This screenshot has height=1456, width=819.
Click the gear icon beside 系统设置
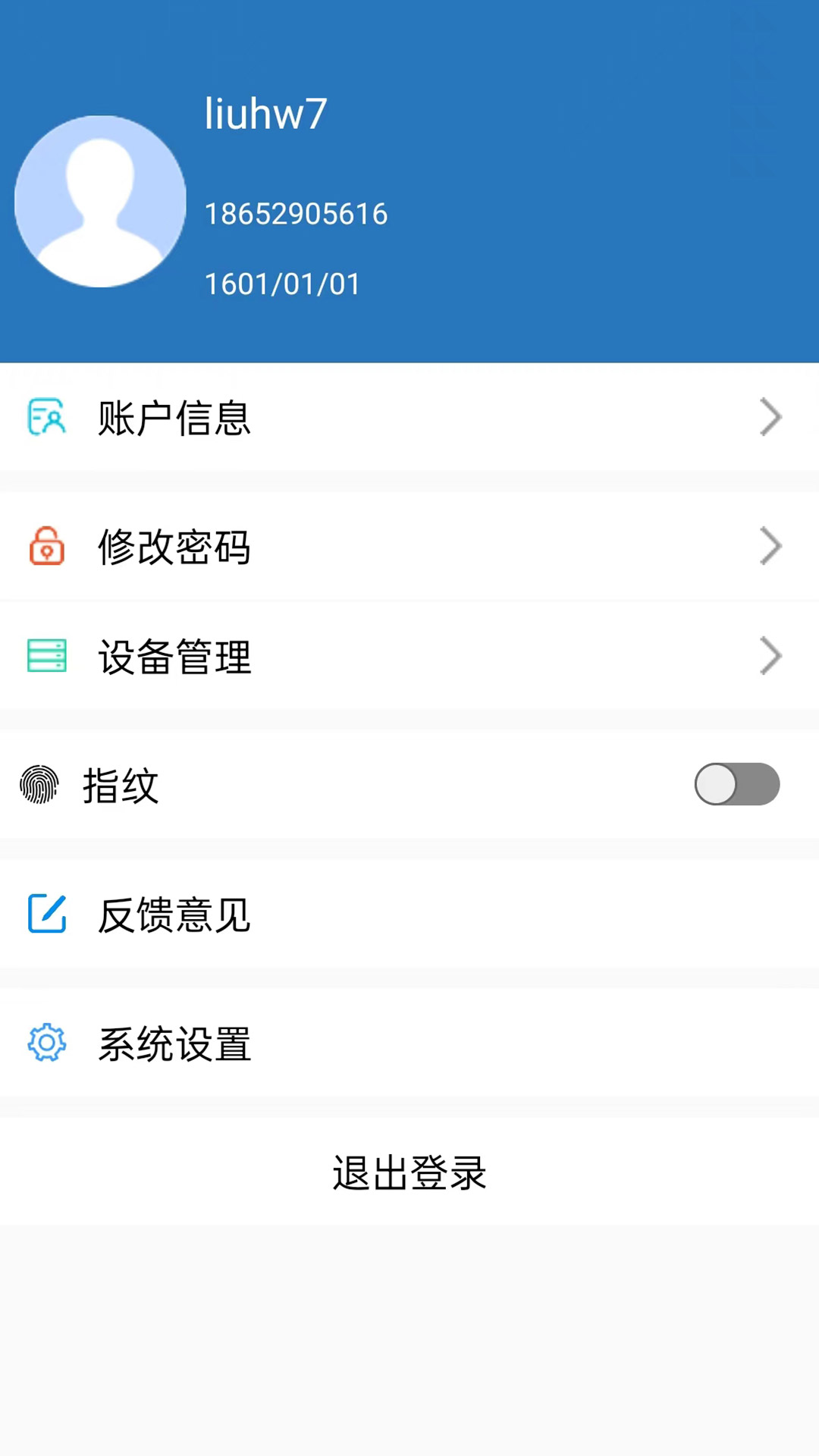[47, 1044]
